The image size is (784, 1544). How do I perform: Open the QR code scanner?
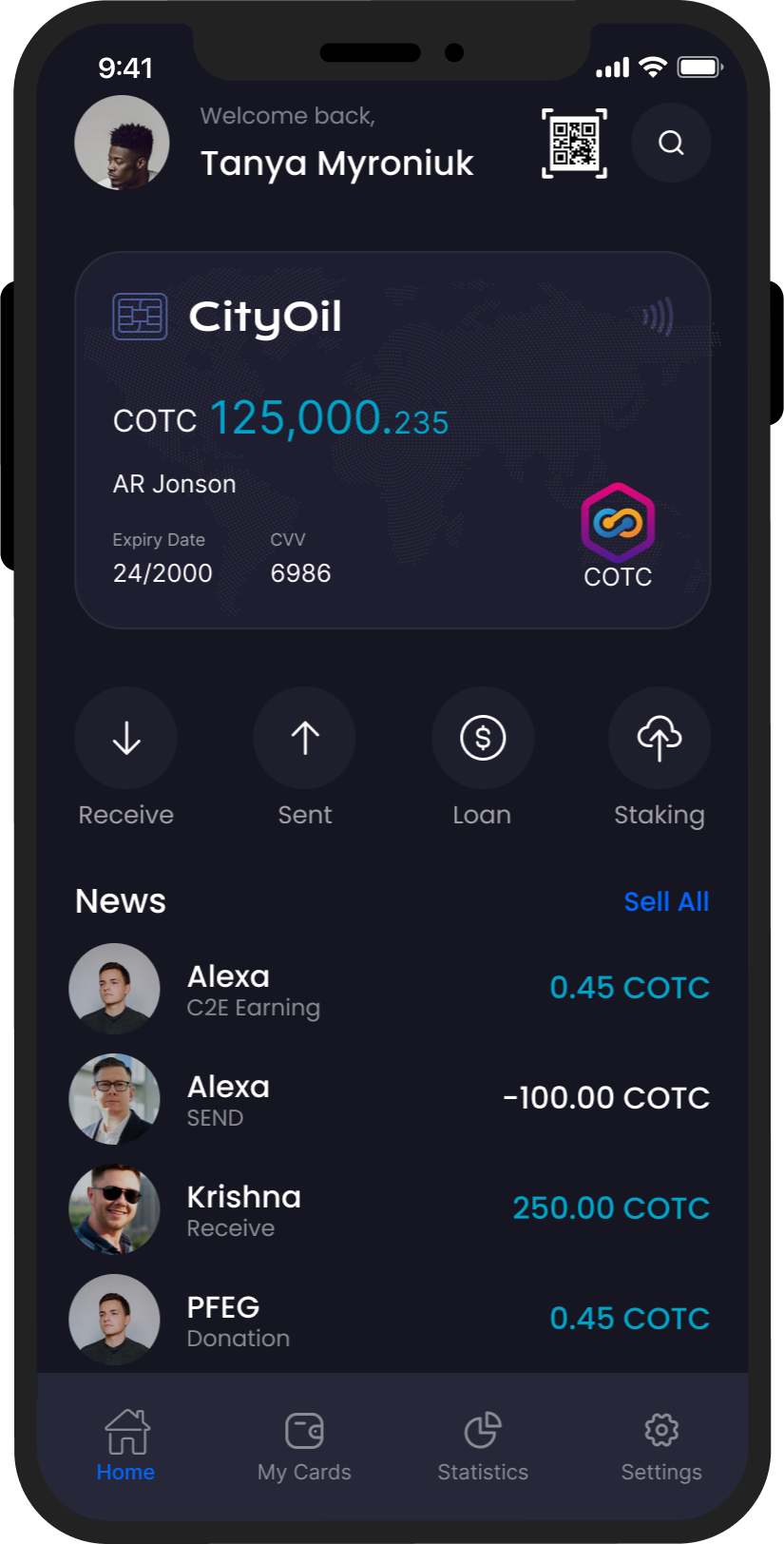click(x=574, y=144)
